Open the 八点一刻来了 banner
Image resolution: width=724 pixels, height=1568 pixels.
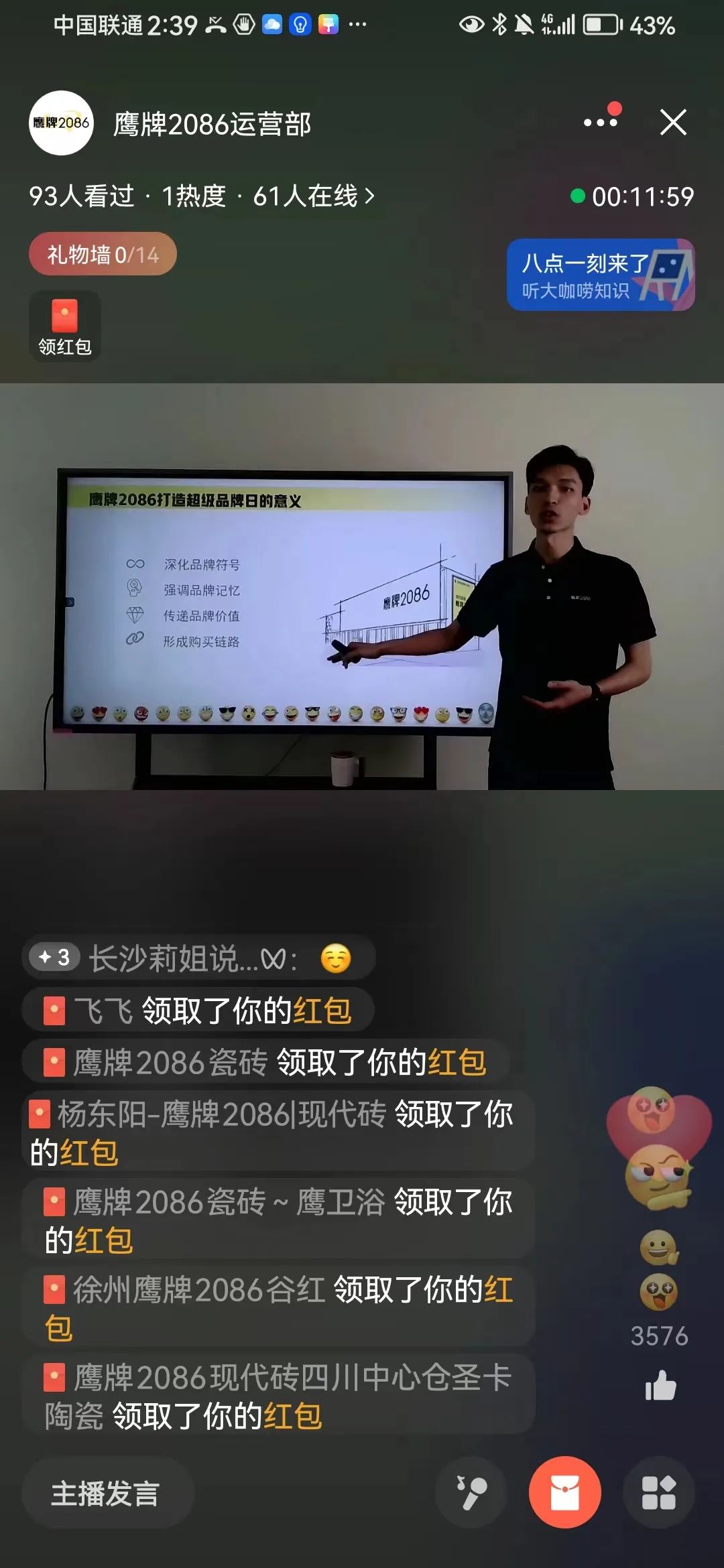(x=600, y=275)
